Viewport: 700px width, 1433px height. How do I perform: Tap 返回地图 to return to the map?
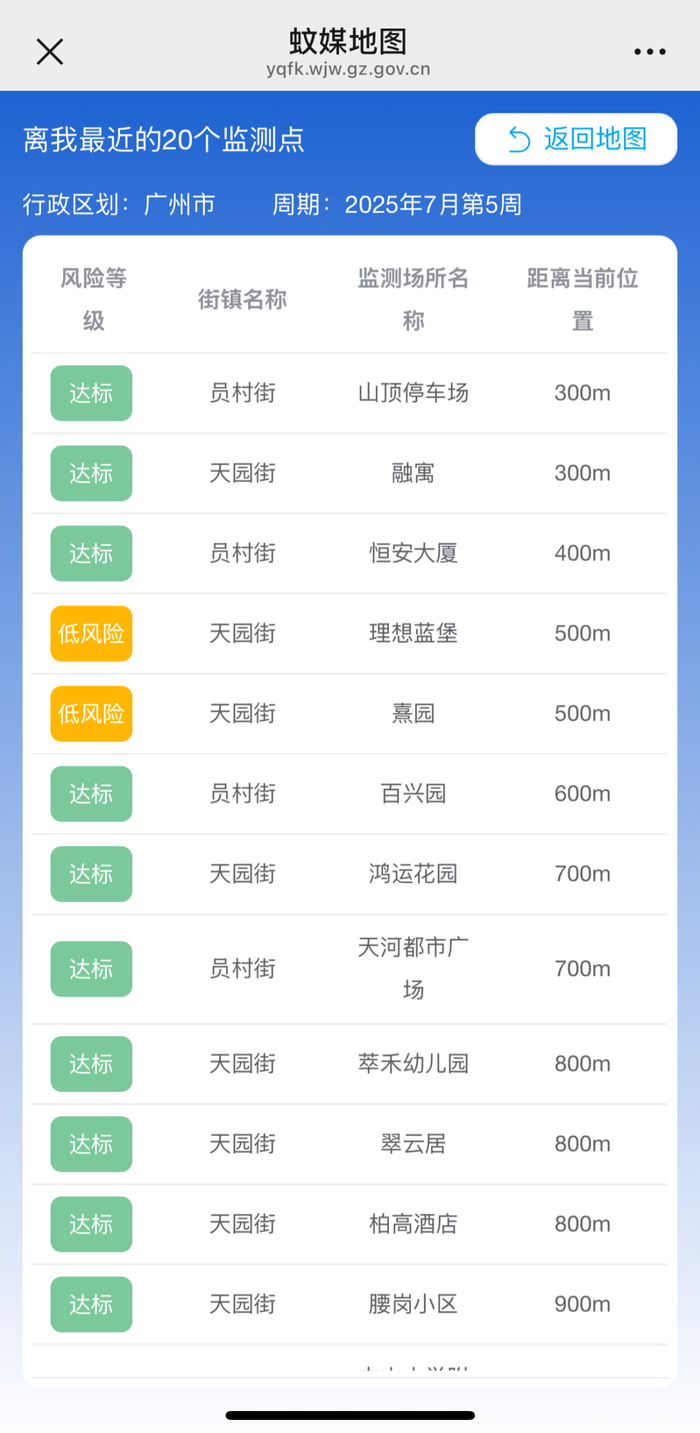click(576, 139)
